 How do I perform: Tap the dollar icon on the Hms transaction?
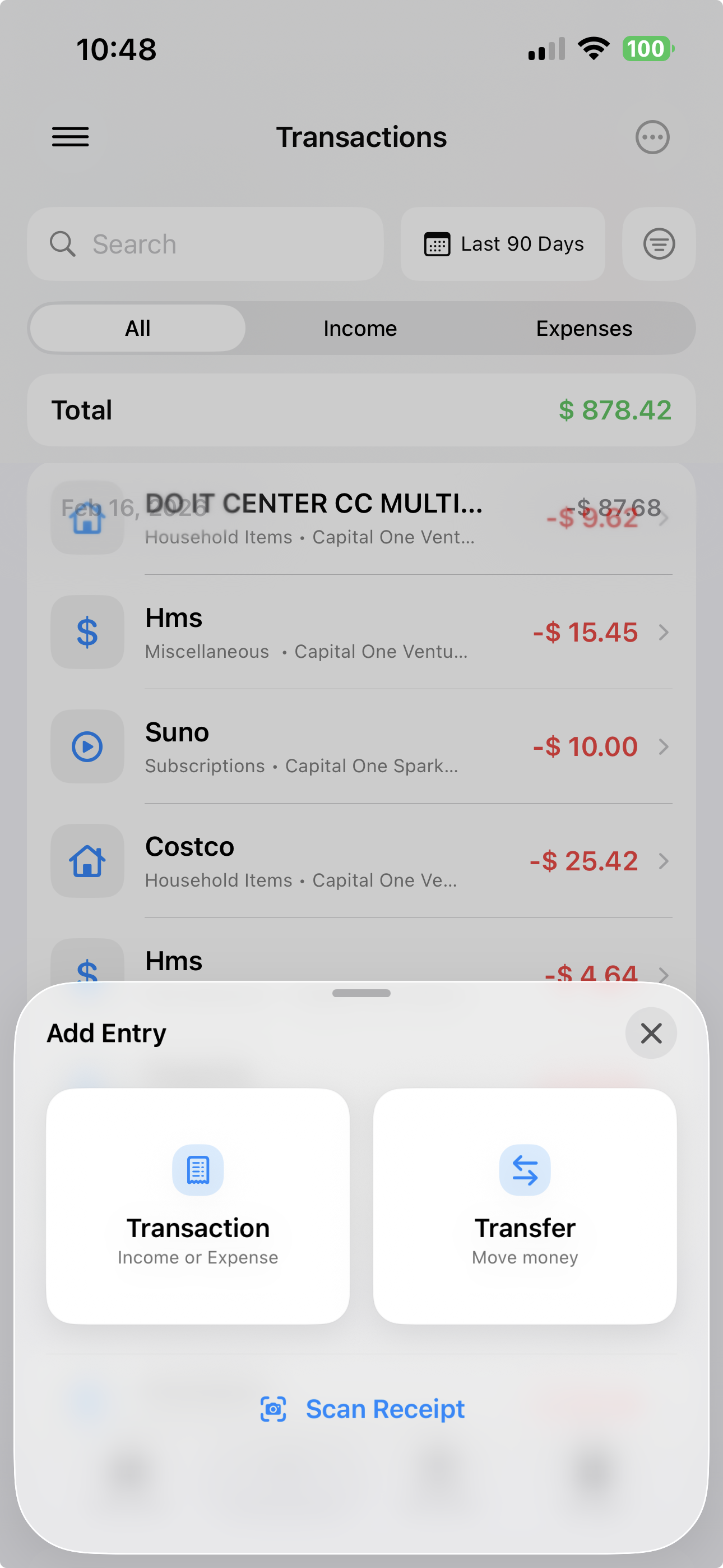(x=86, y=633)
